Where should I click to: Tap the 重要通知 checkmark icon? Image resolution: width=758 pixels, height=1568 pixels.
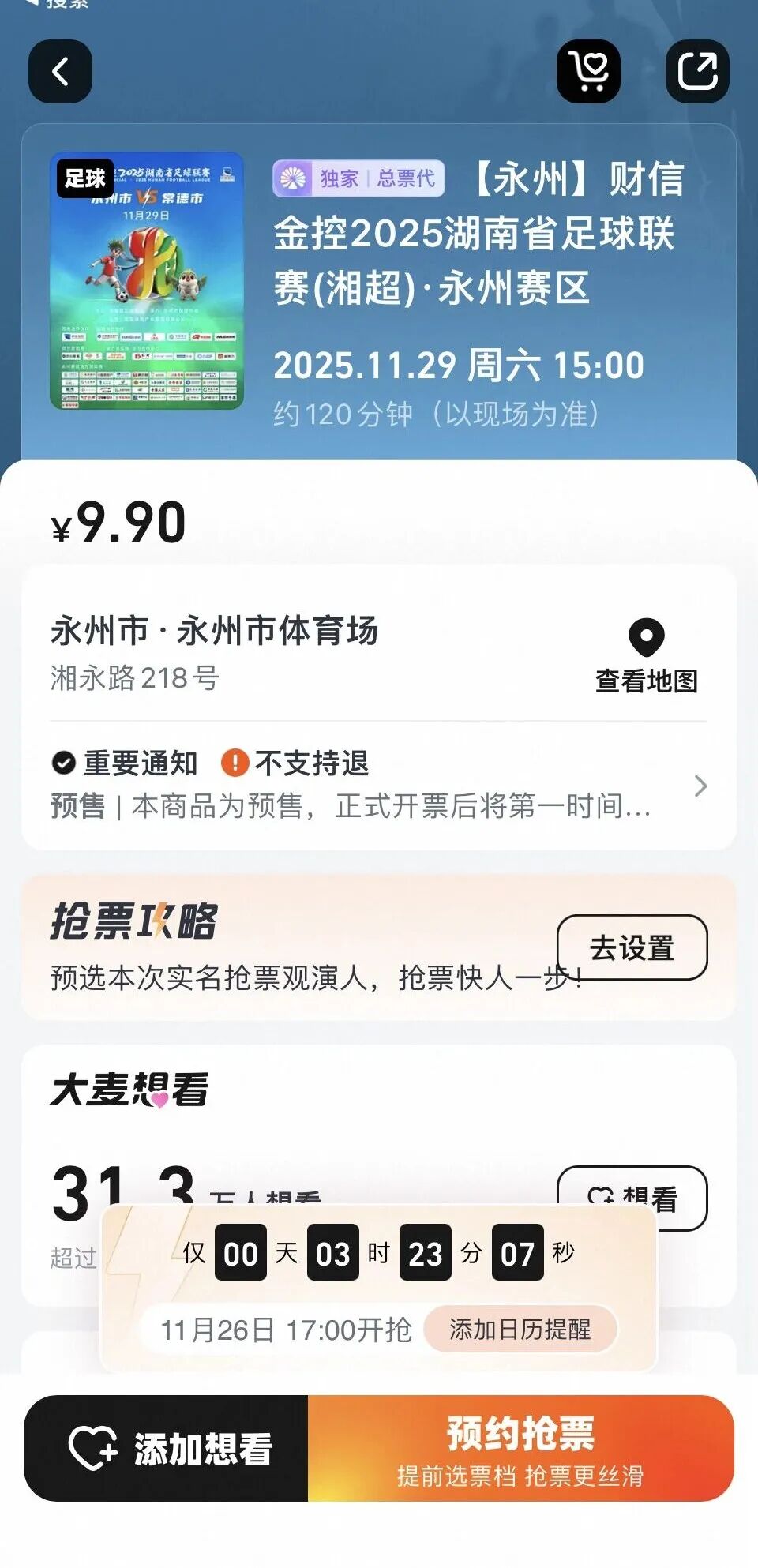[62, 763]
